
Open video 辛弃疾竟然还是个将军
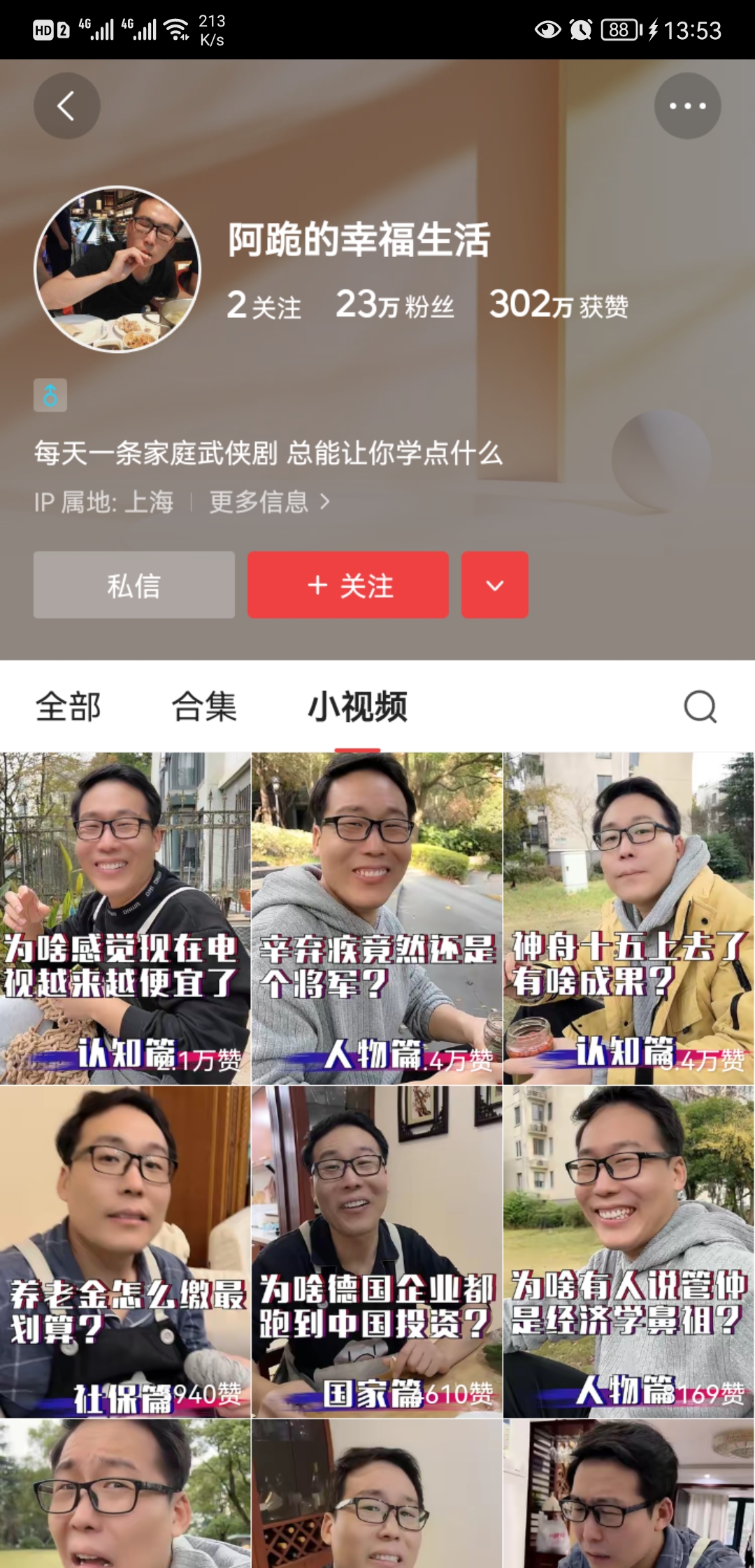[x=377, y=918]
